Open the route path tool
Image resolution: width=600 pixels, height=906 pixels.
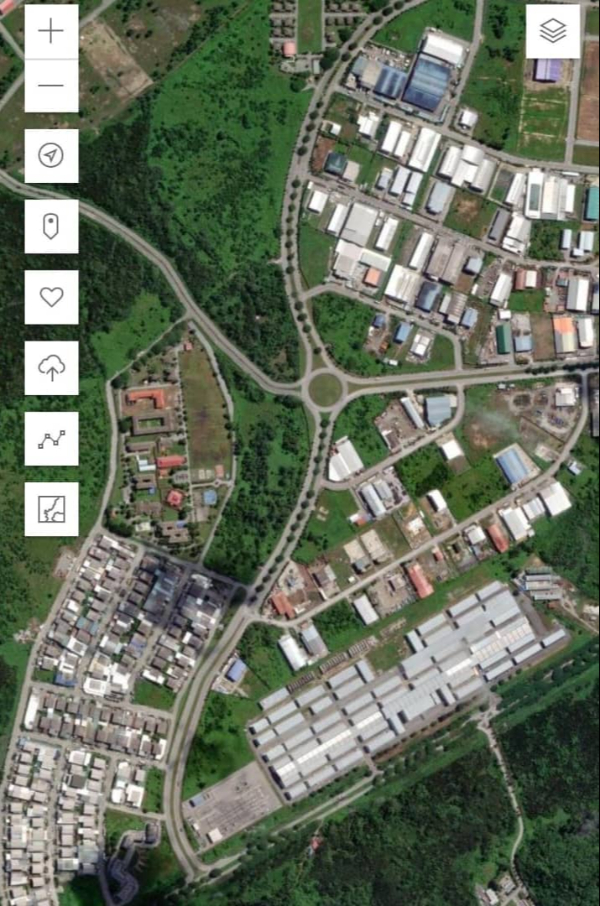coord(51,438)
